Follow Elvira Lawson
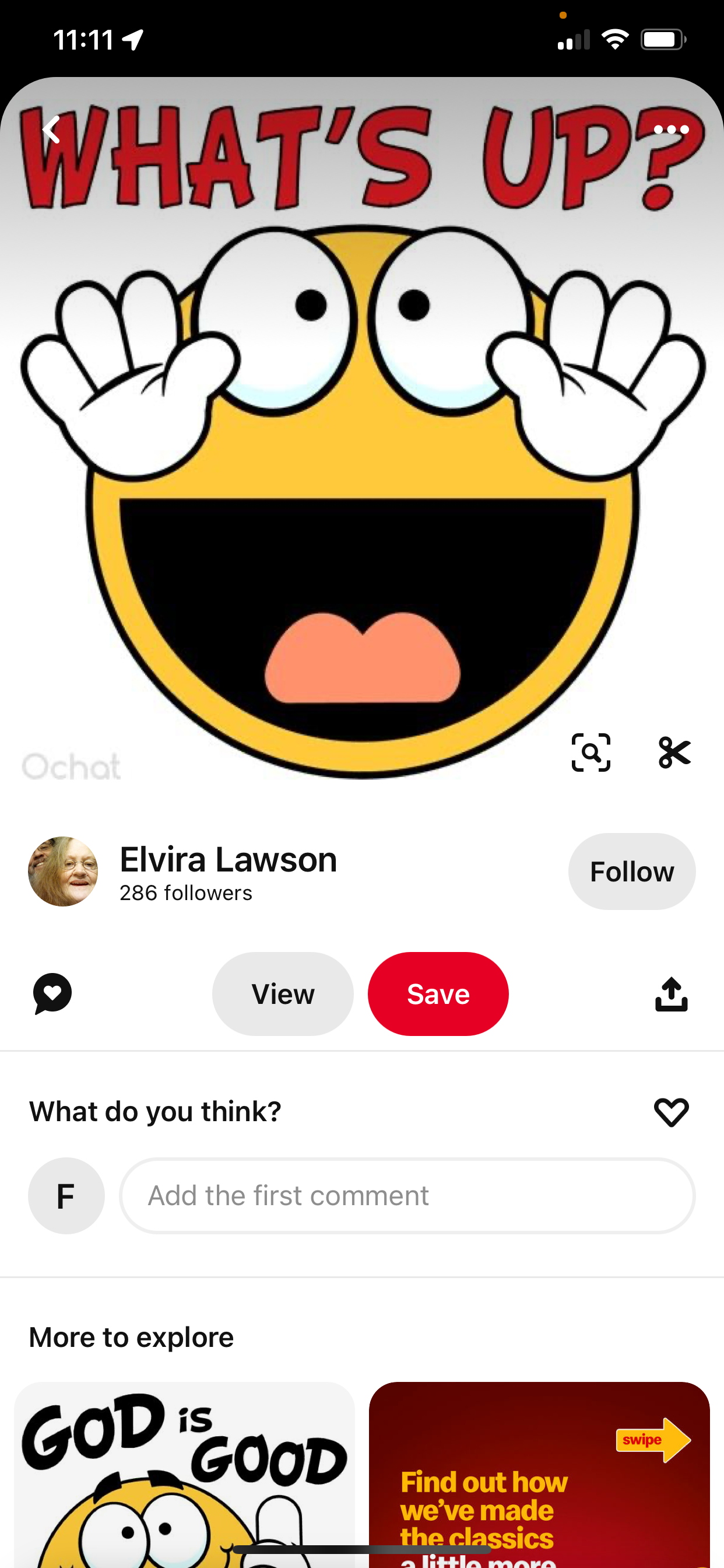Image resolution: width=724 pixels, height=1568 pixels. (x=631, y=871)
